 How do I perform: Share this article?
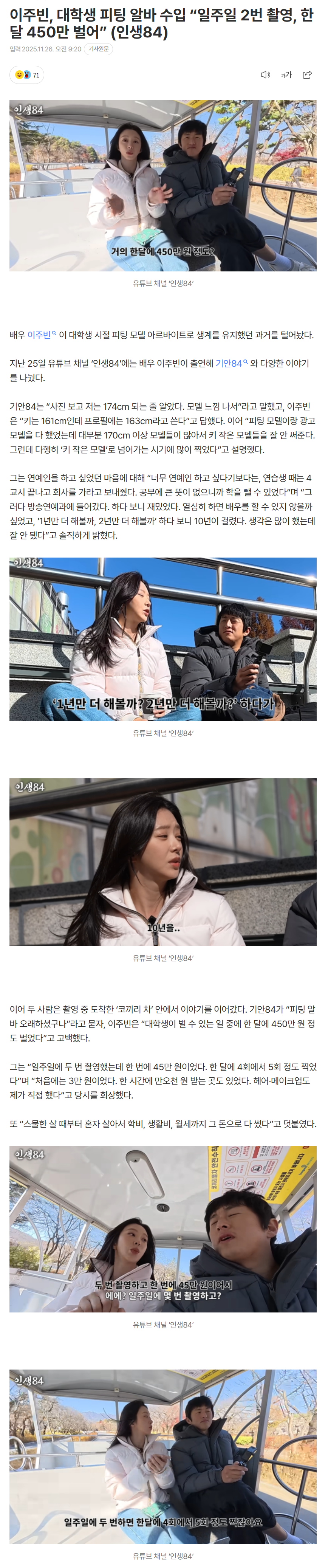pyautogui.click(x=307, y=75)
